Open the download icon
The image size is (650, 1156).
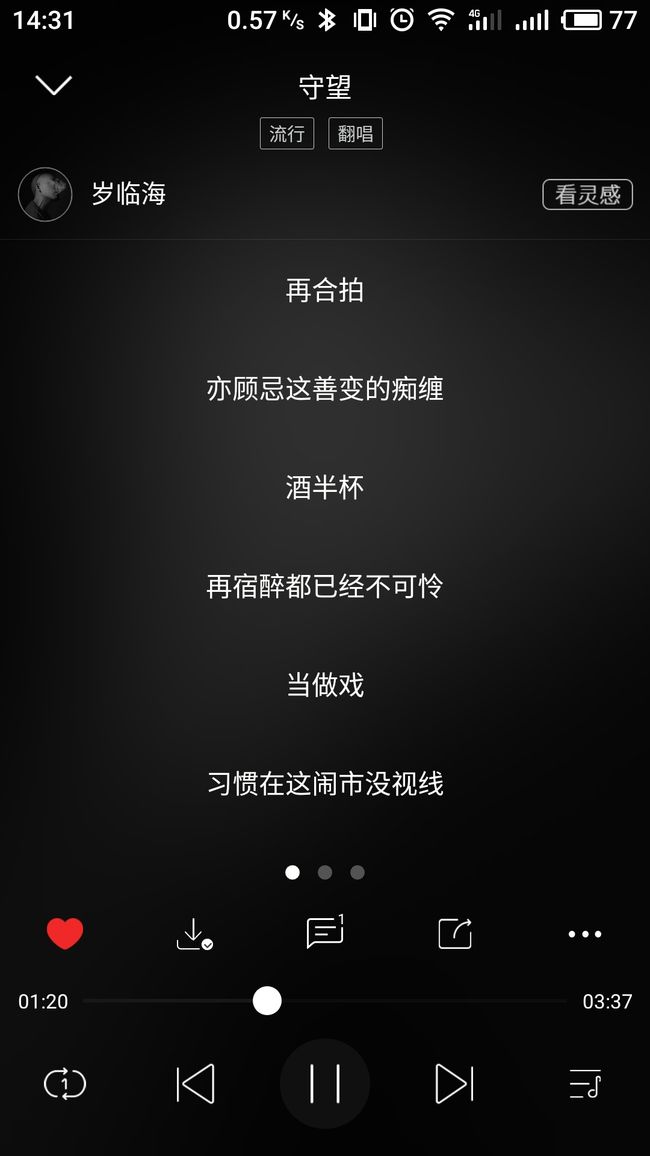tap(195, 933)
